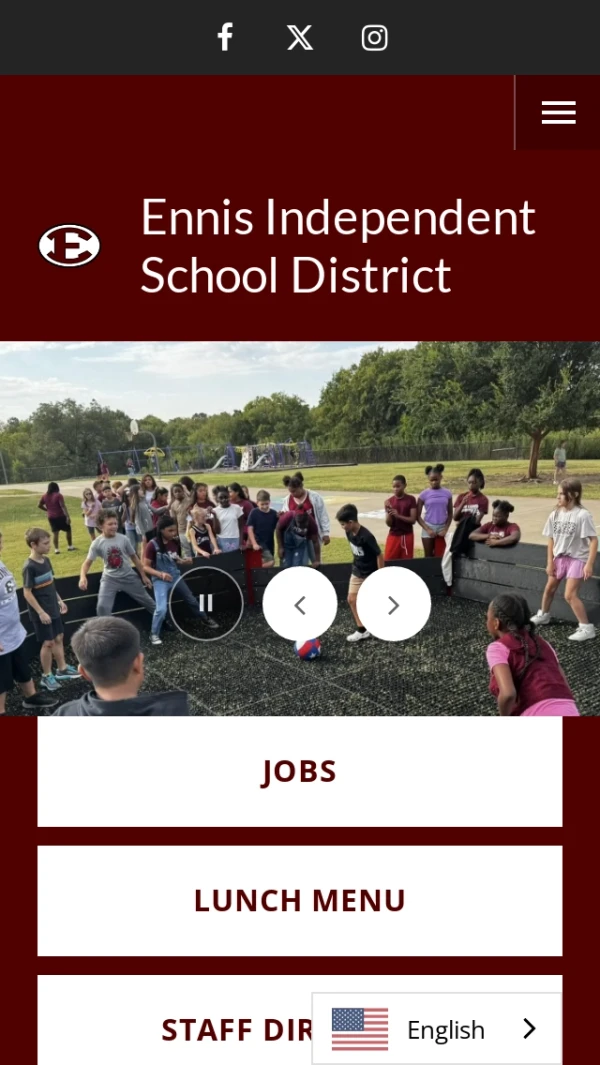Expand the English language selector
The height and width of the screenshot is (1065, 600).
[437, 1029]
